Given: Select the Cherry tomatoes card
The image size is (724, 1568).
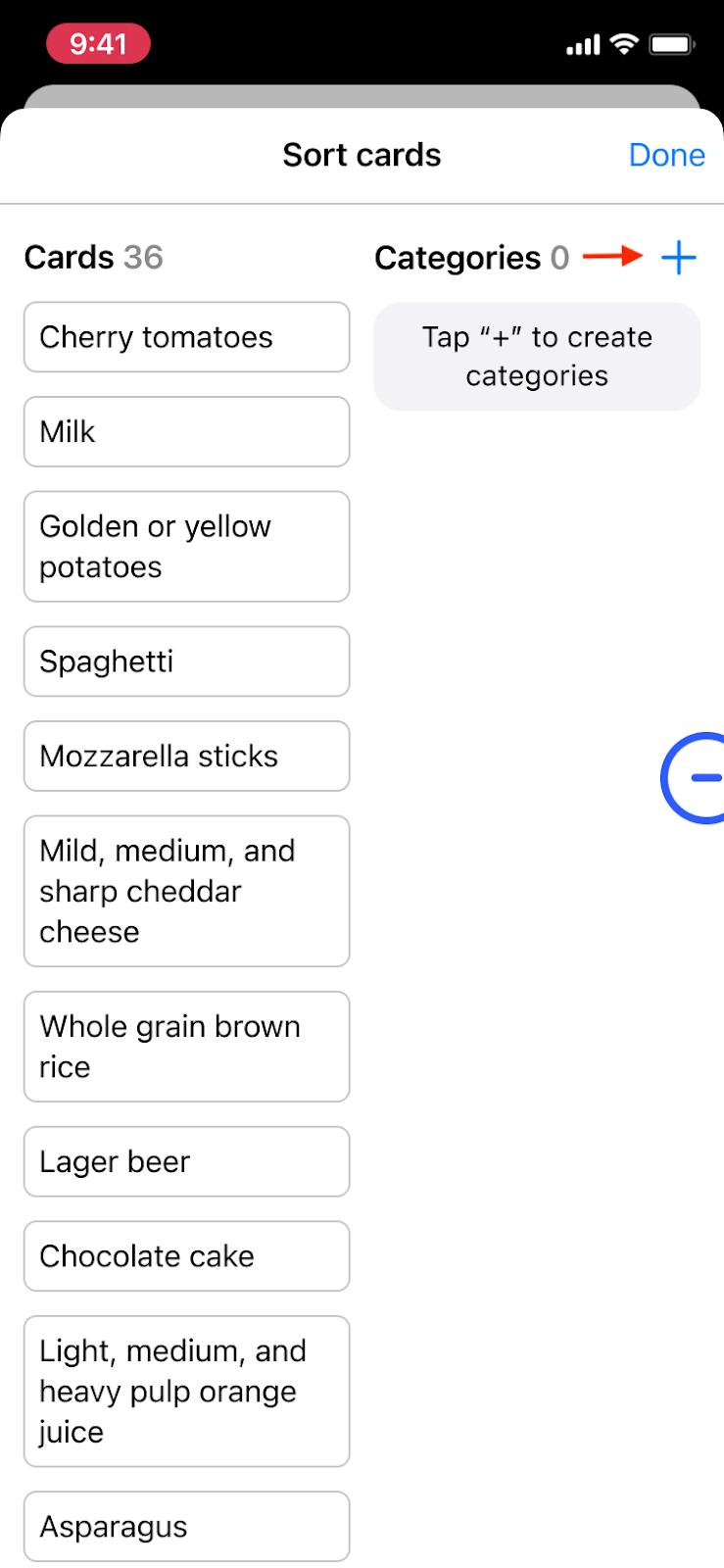Looking at the screenshot, I should tap(186, 337).
